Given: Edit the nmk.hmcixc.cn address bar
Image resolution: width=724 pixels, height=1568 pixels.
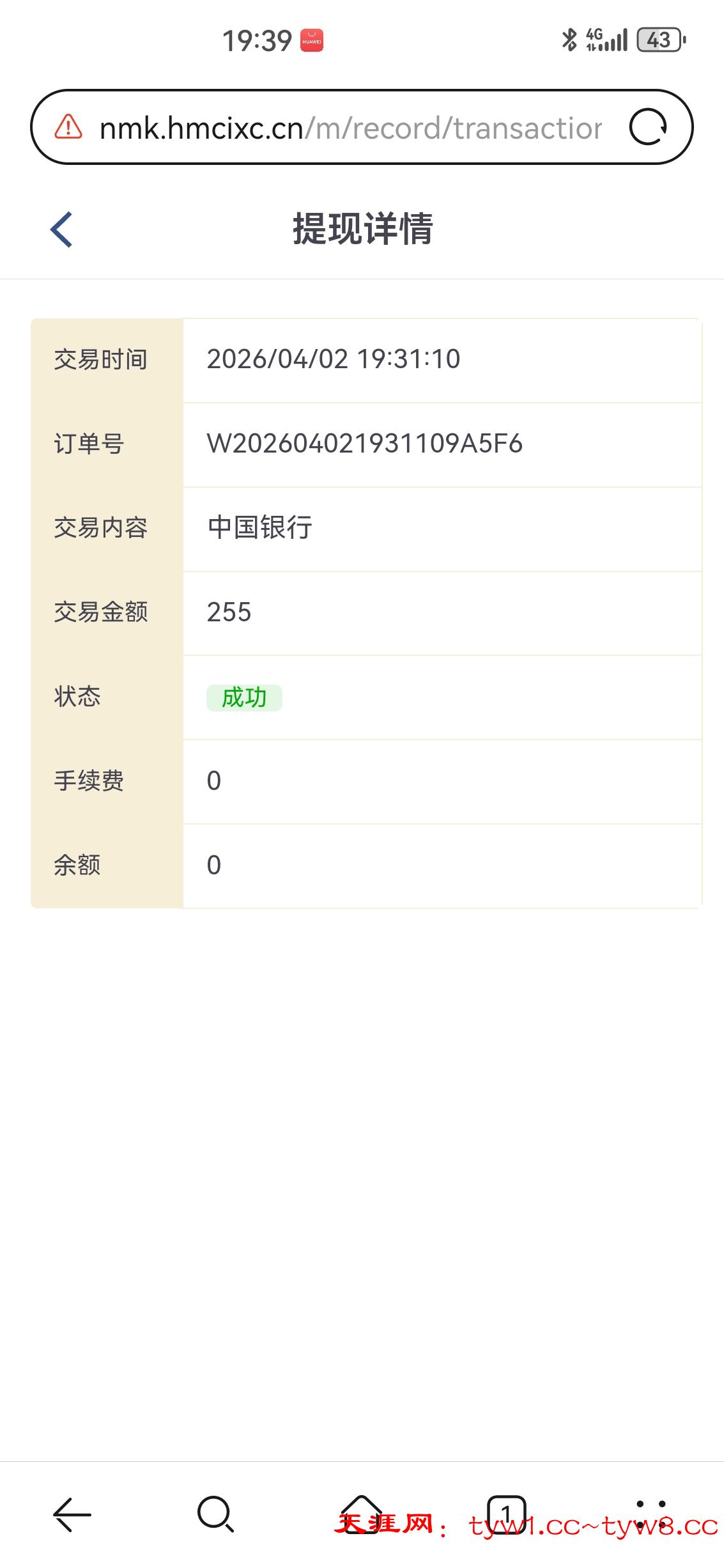Looking at the screenshot, I should (350, 128).
